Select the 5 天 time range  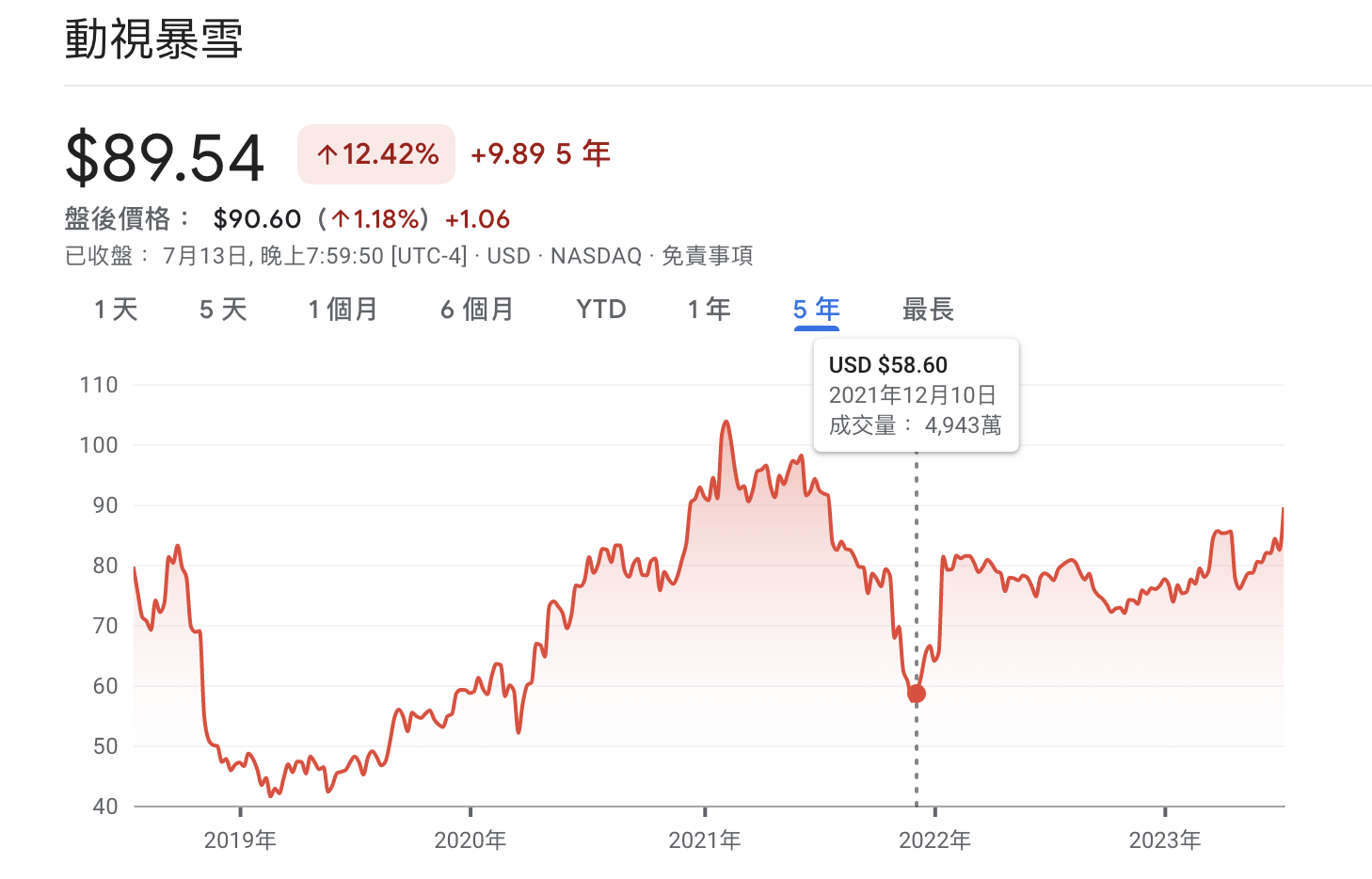tap(223, 310)
